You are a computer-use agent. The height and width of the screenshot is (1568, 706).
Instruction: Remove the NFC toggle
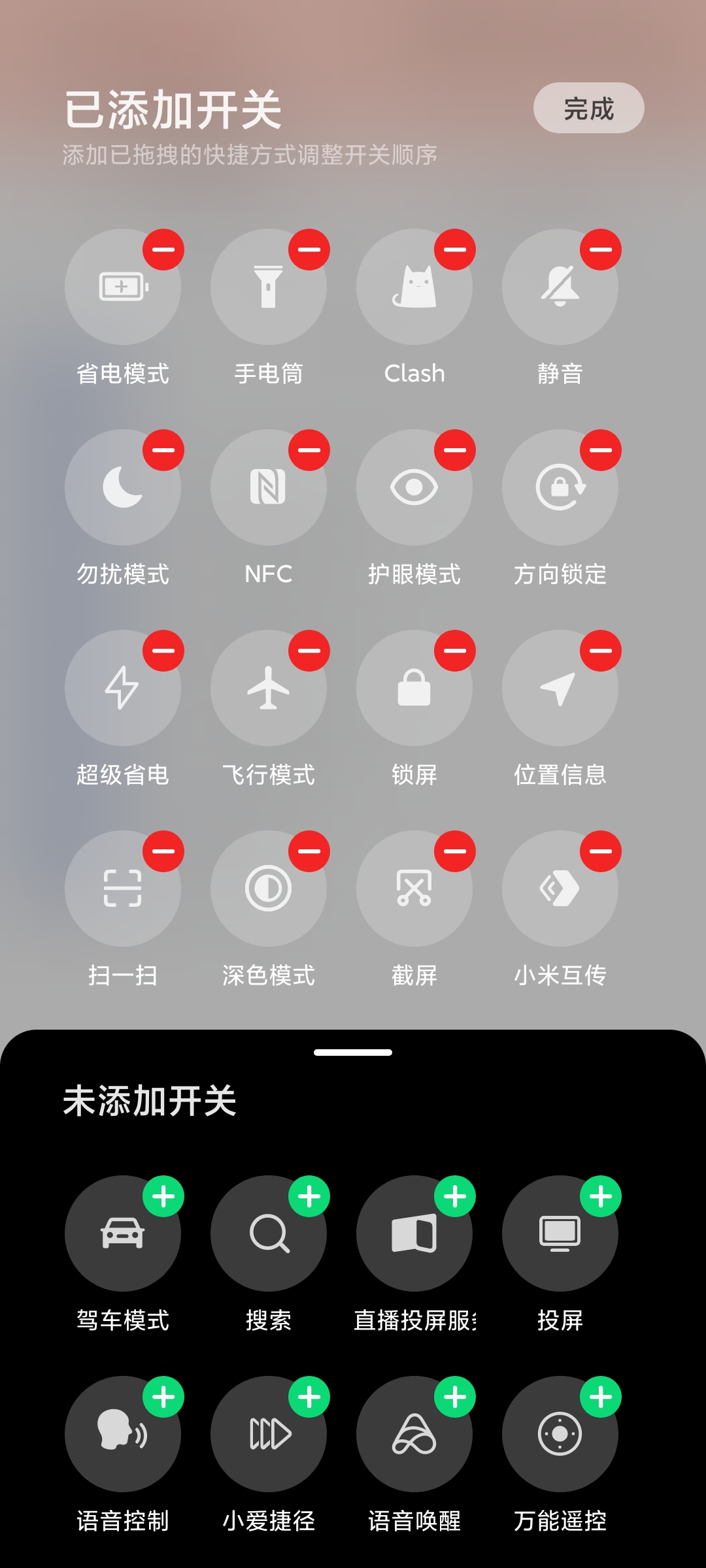click(x=309, y=450)
